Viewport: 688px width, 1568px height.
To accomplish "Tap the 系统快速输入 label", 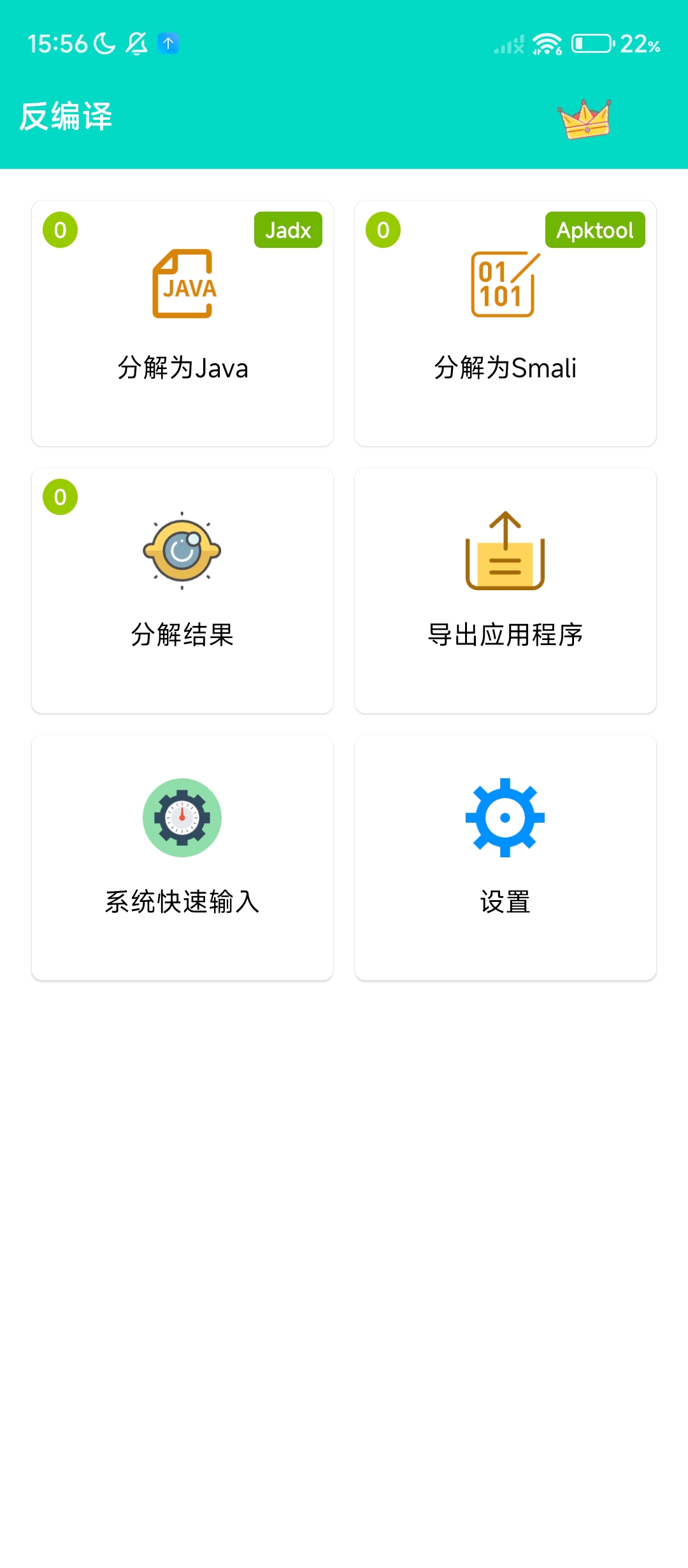I will (x=182, y=901).
